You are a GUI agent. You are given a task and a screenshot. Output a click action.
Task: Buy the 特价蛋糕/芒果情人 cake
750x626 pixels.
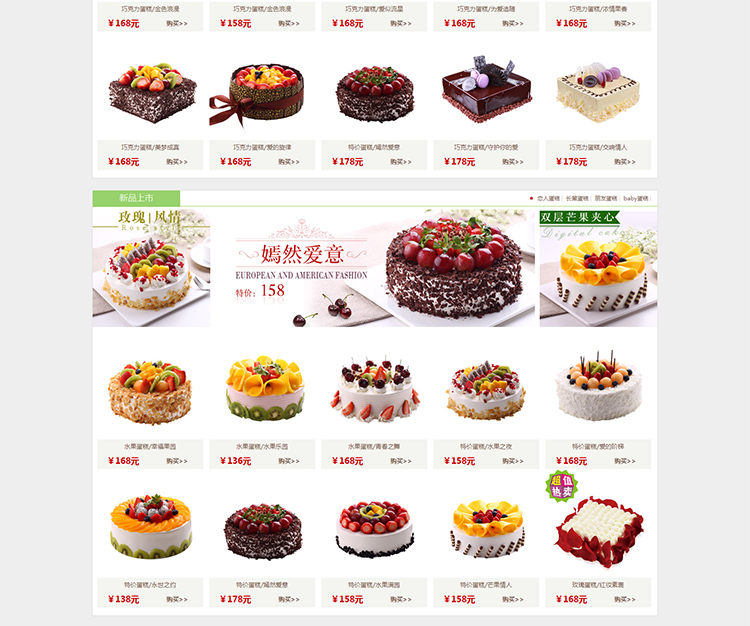(513, 599)
